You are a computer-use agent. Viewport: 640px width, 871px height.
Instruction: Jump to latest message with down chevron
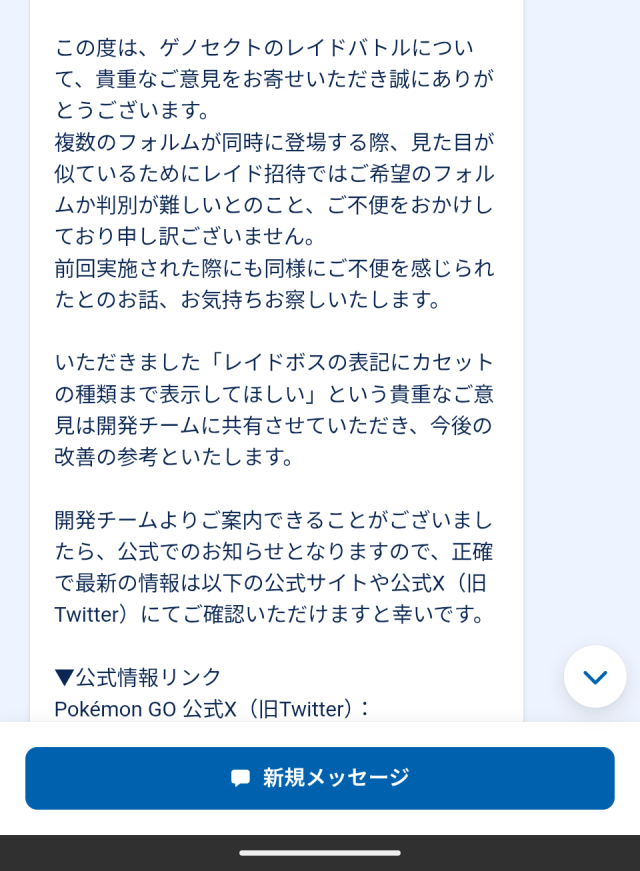(595, 677)
